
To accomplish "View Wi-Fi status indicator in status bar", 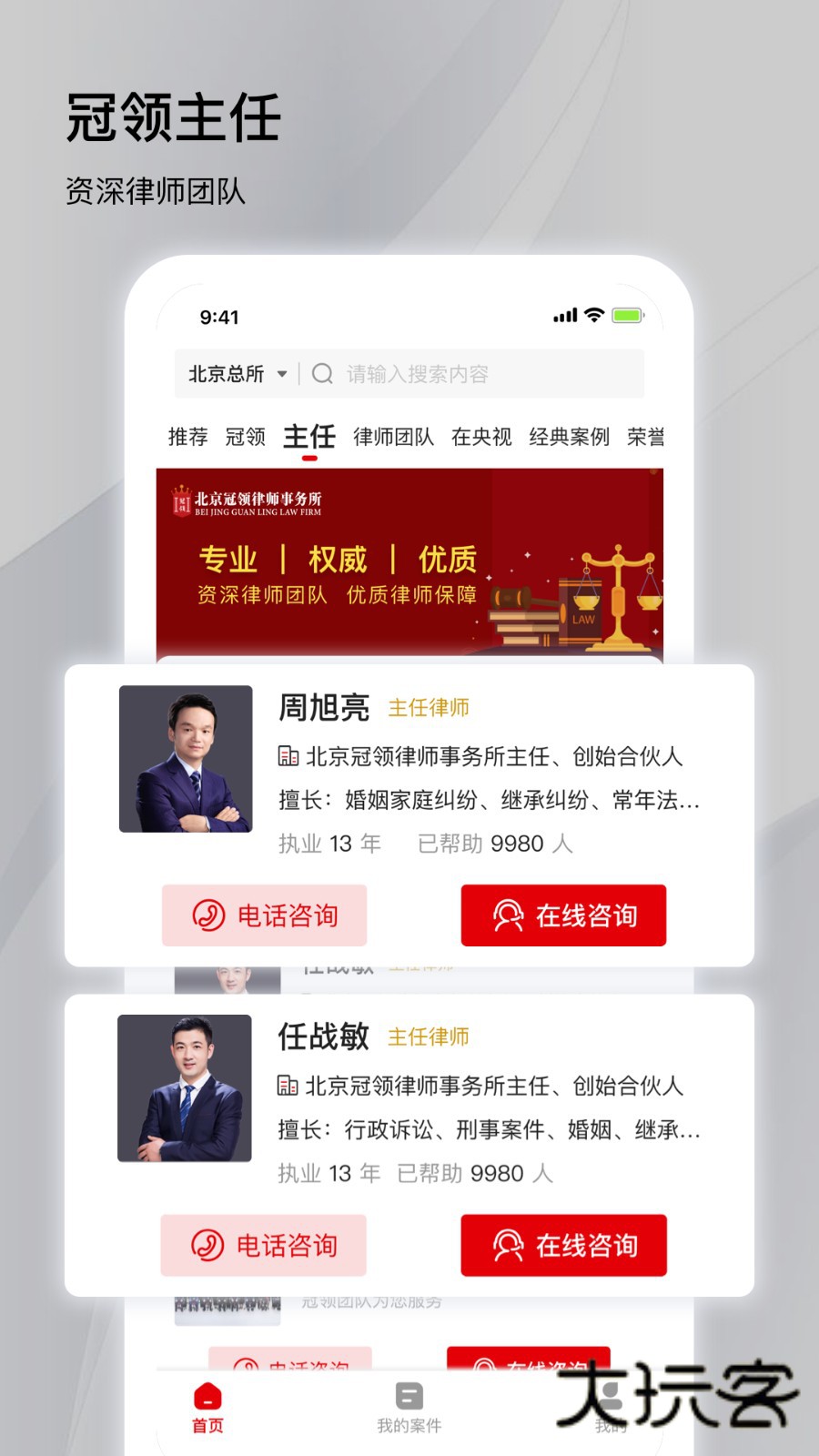I will 592,313.
